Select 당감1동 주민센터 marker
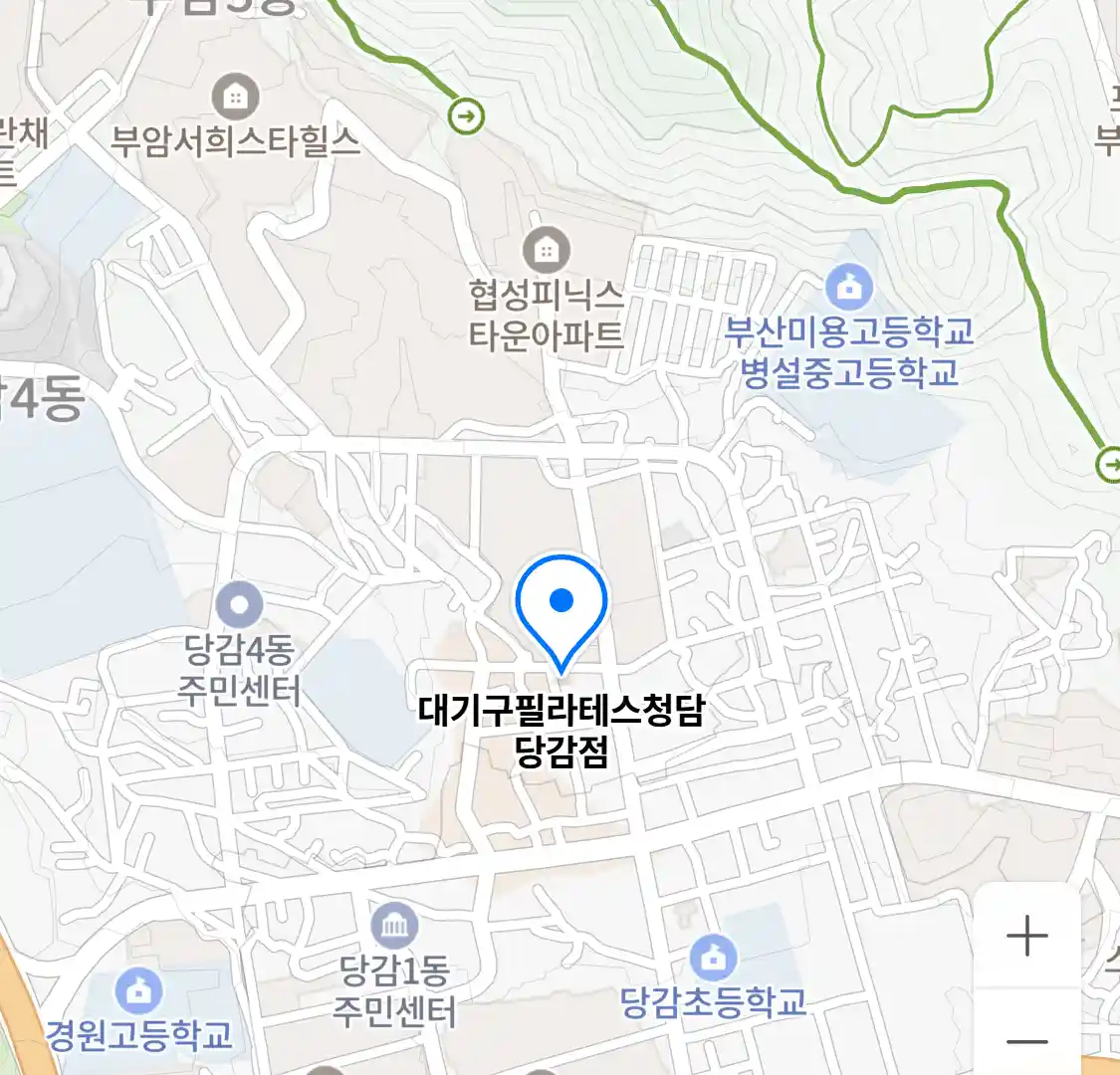This screenshot has height=1075, width=1120. pyautogui.click(x=394, y=928)
